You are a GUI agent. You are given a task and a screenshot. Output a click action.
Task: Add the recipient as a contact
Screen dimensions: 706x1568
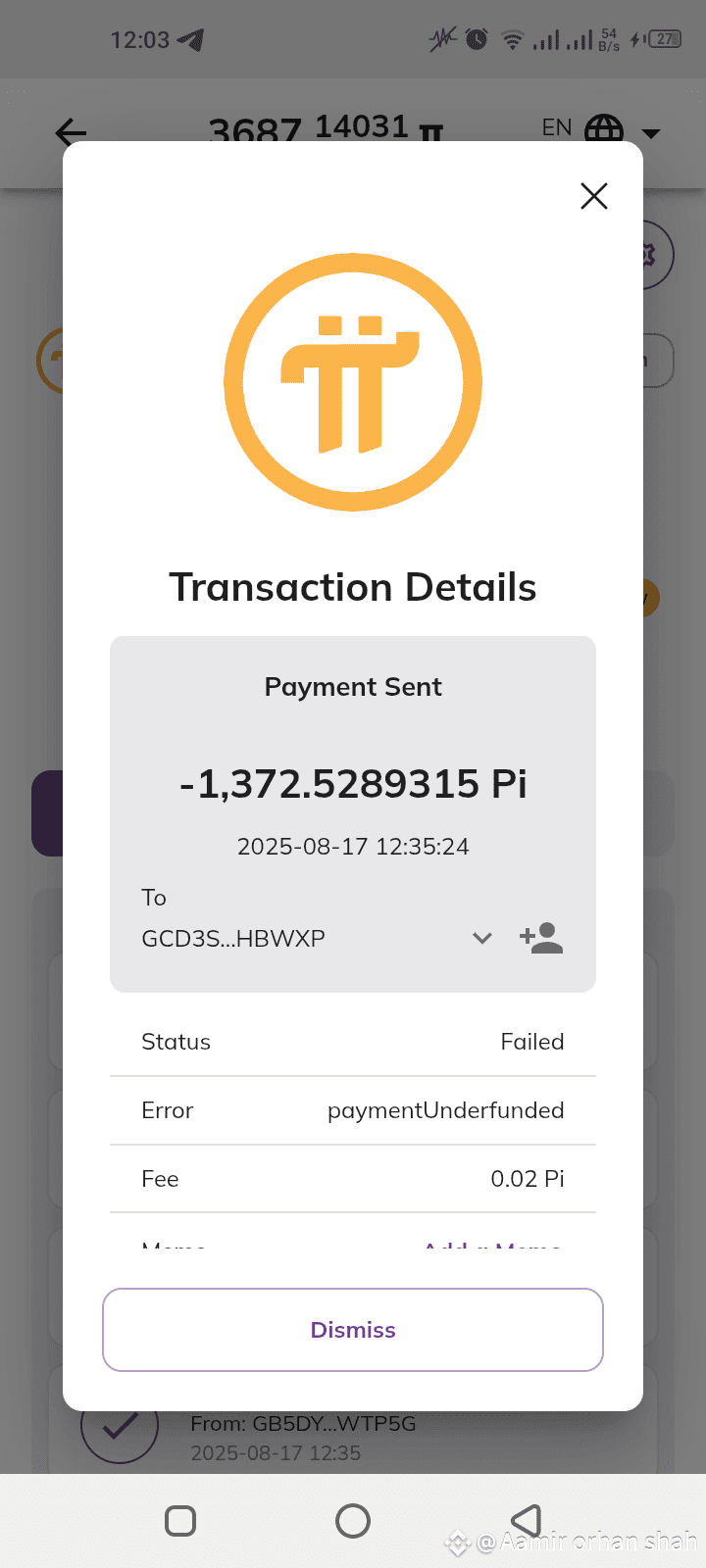click(541, 938)
